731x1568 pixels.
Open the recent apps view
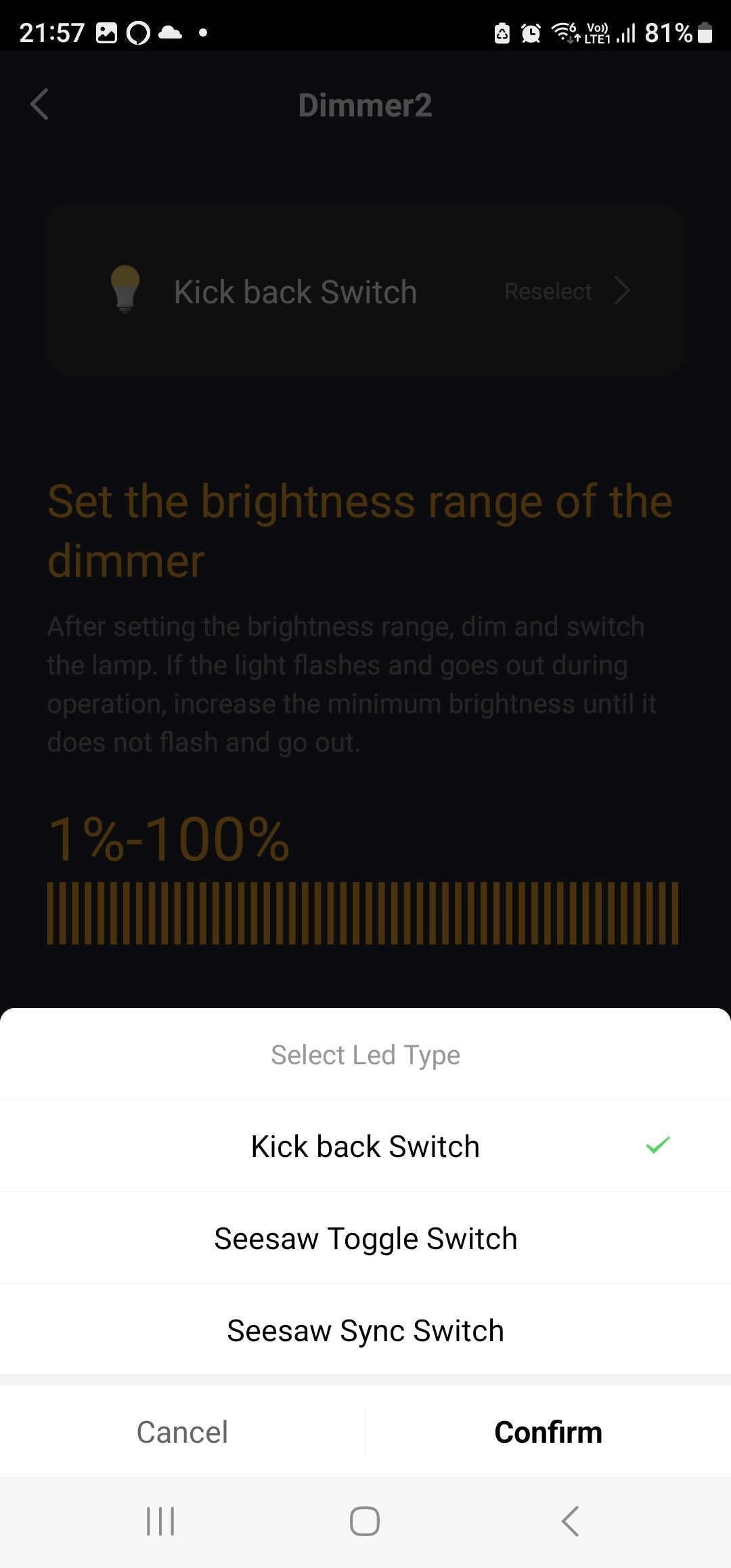pos(160,1521)
